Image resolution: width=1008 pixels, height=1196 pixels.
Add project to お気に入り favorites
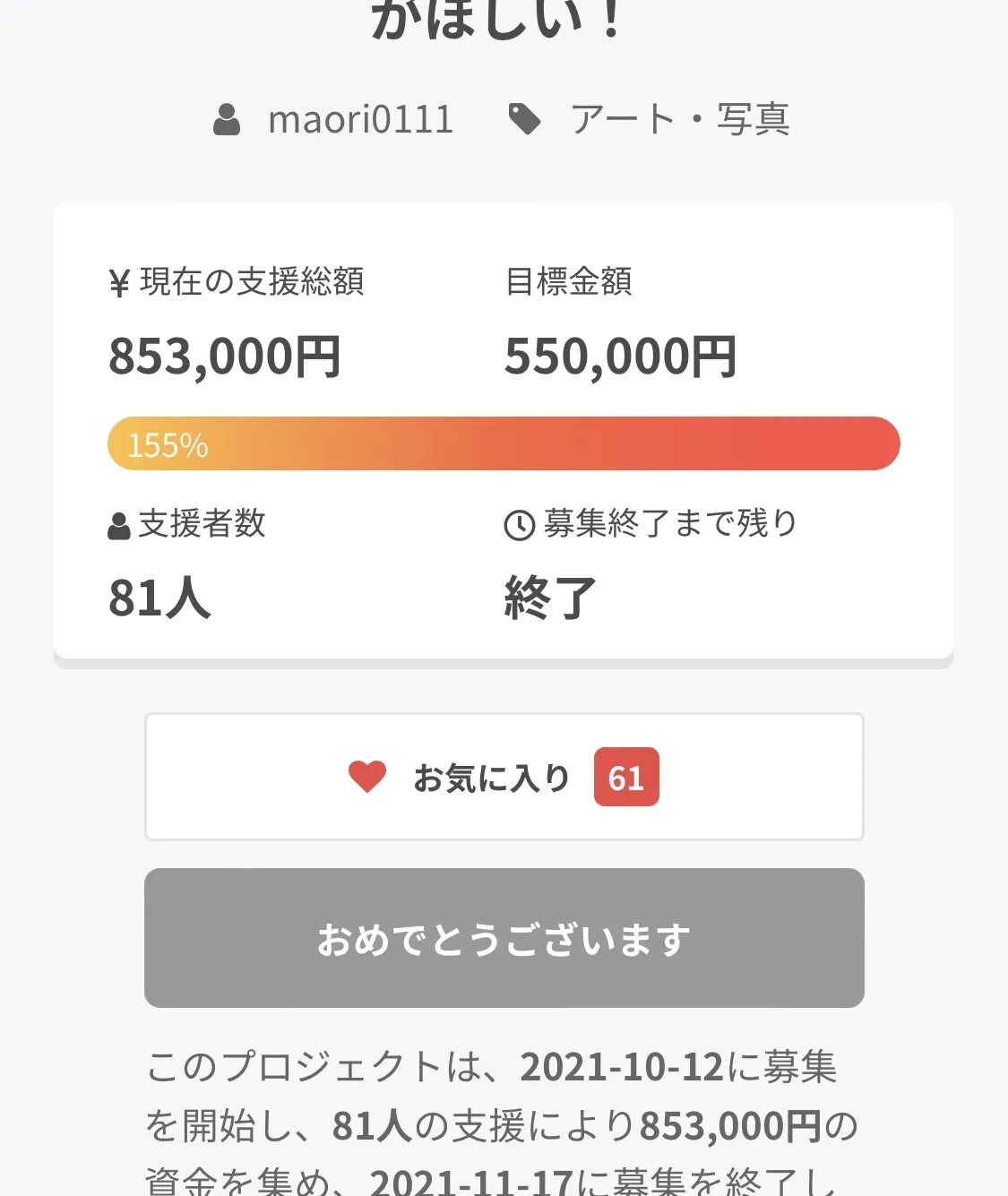[x=504, y=777]
